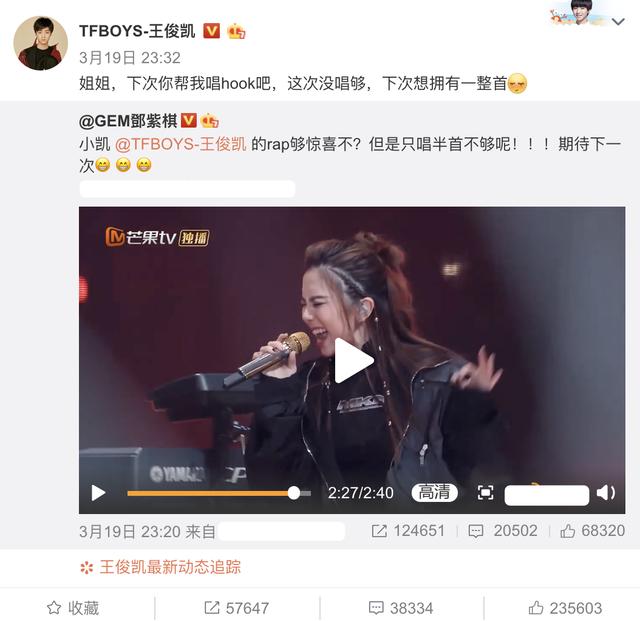Change video quality via 高清
The image size is (640, 621).
coord(436,493)
